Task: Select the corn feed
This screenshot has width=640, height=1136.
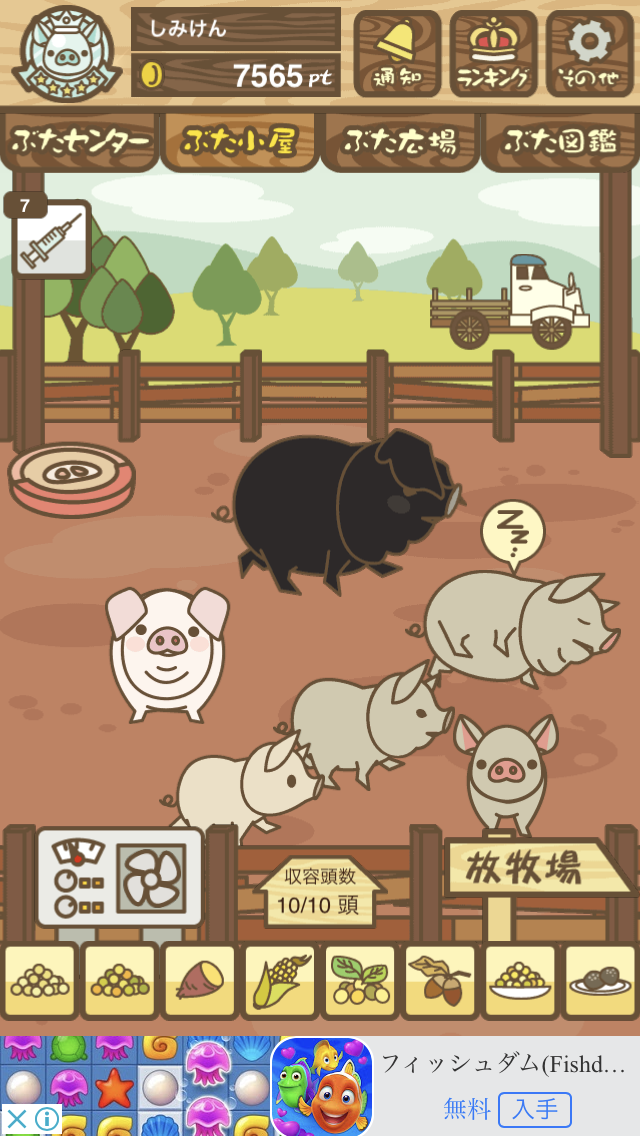Action: (x=279, y=981)
